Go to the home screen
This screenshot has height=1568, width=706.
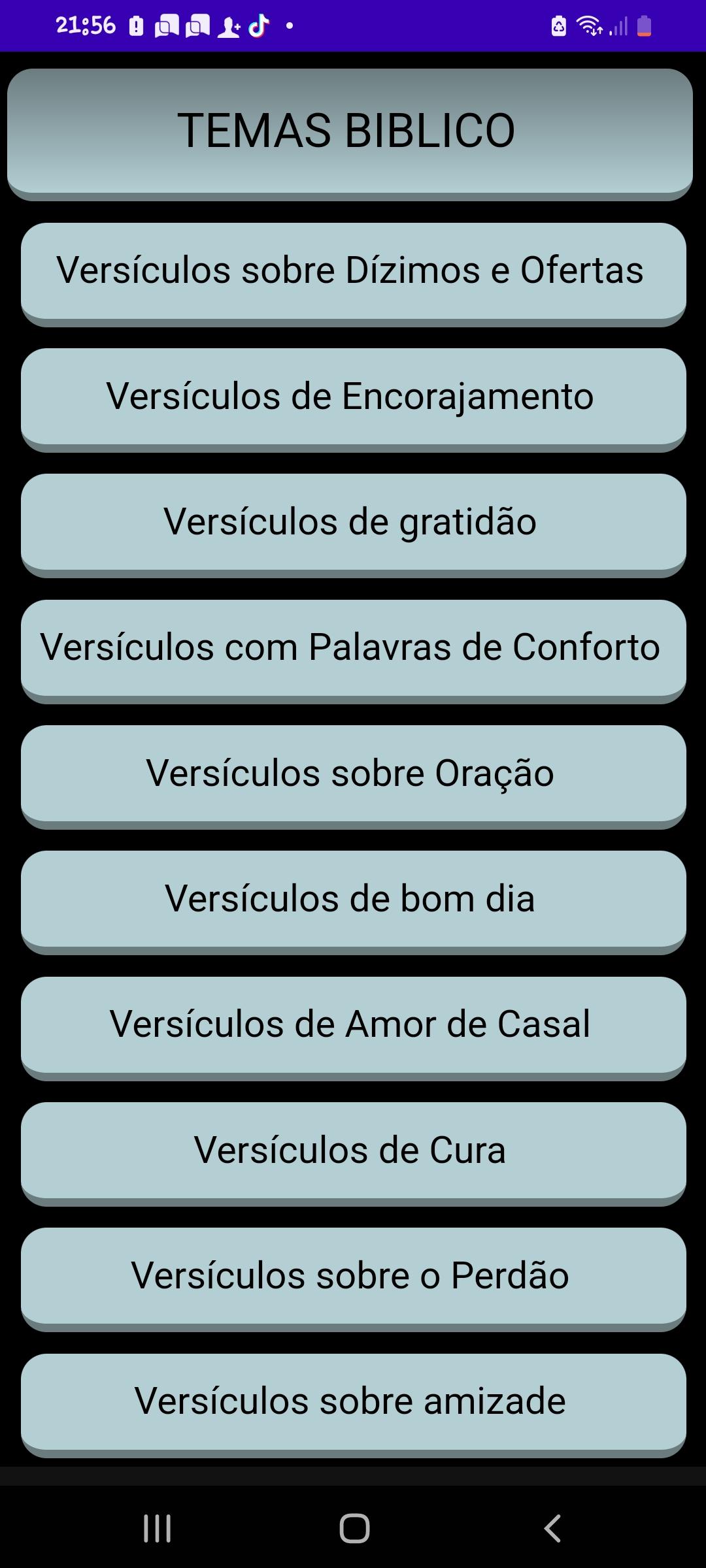pyautogui.click(x=354, y=1528)
